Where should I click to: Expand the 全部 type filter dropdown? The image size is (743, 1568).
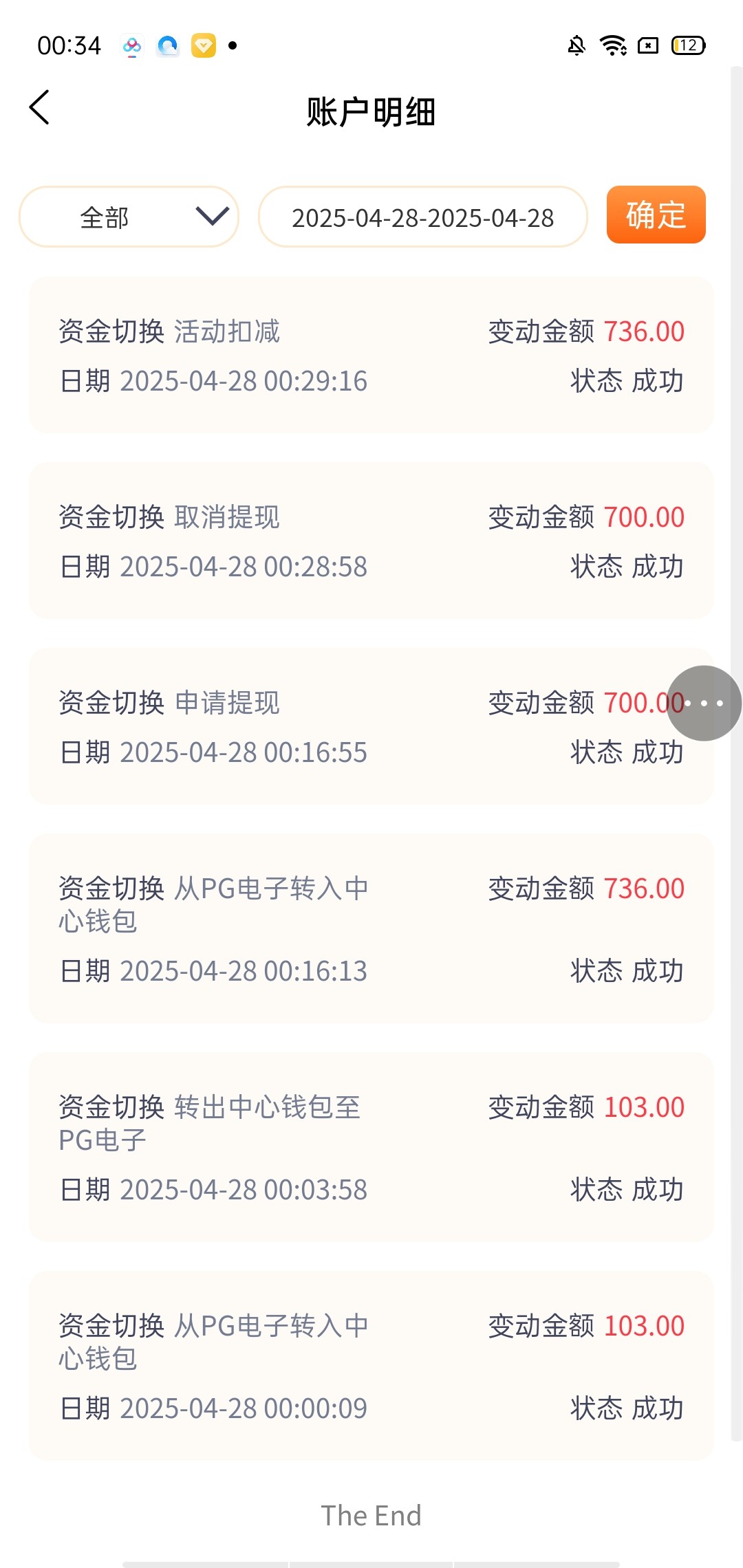point(129,217)
